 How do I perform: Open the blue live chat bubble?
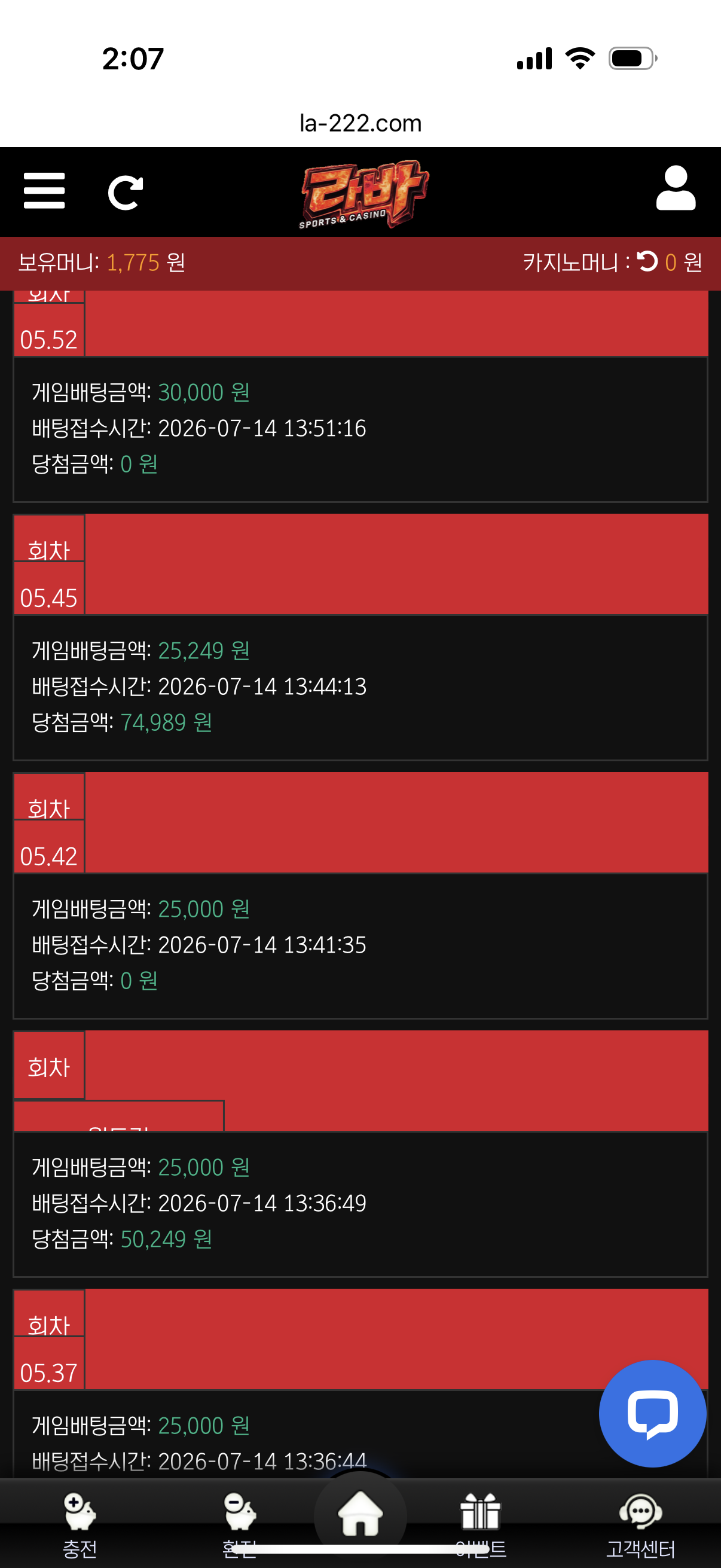pos(652,1413)
